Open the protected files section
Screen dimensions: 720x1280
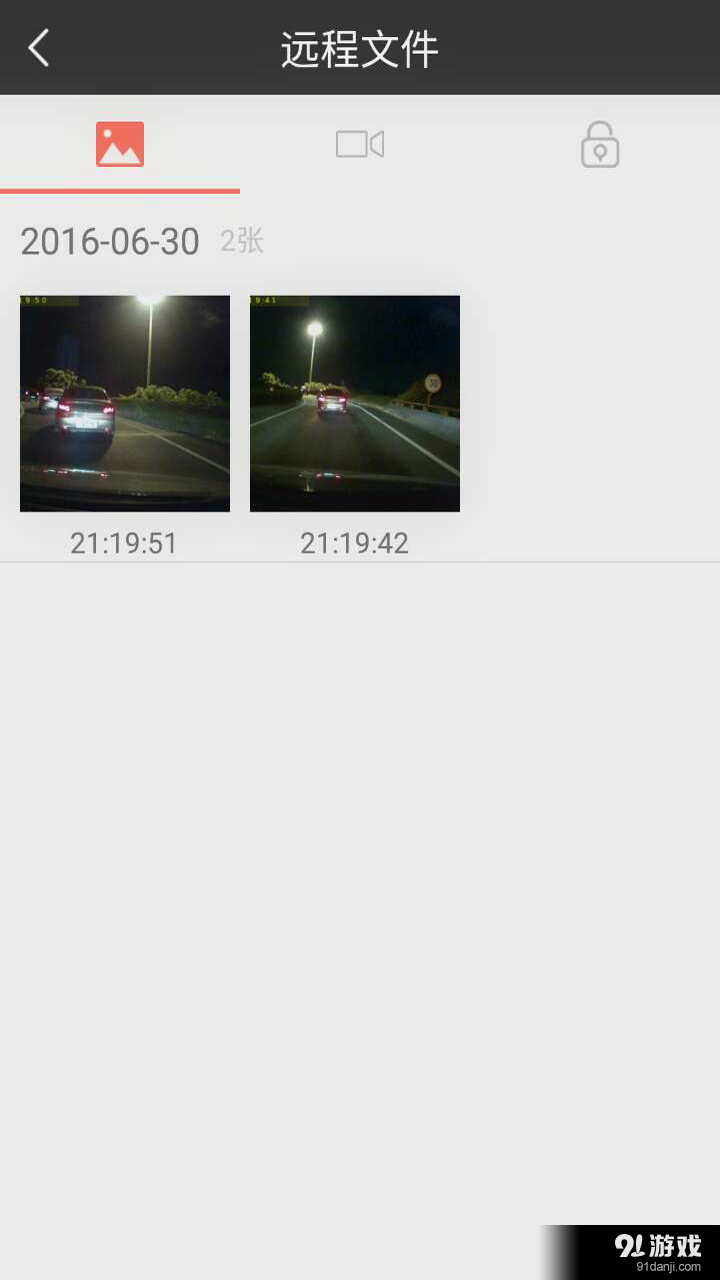point(599,144)
